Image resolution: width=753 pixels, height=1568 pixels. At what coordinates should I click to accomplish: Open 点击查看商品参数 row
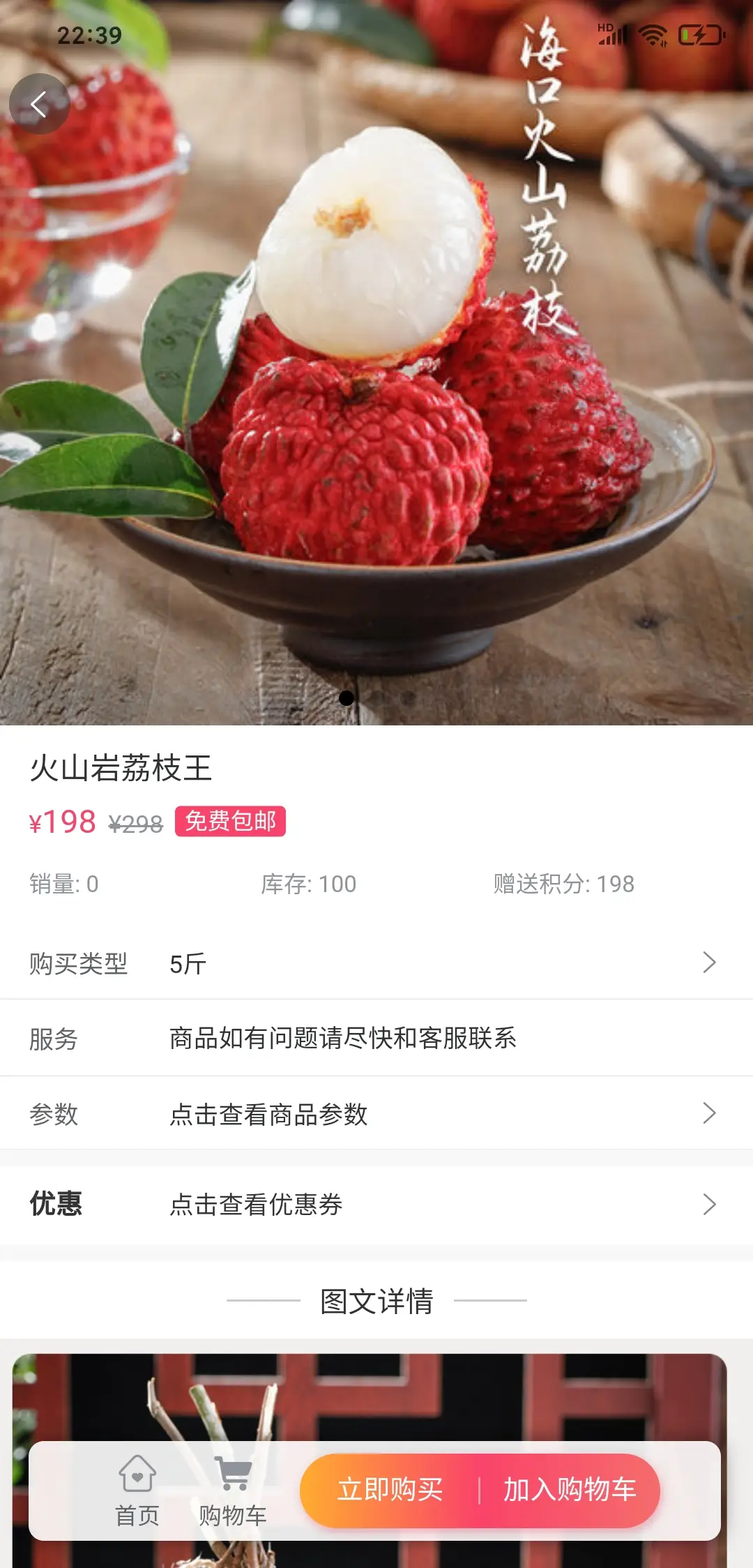[376, 1113]
